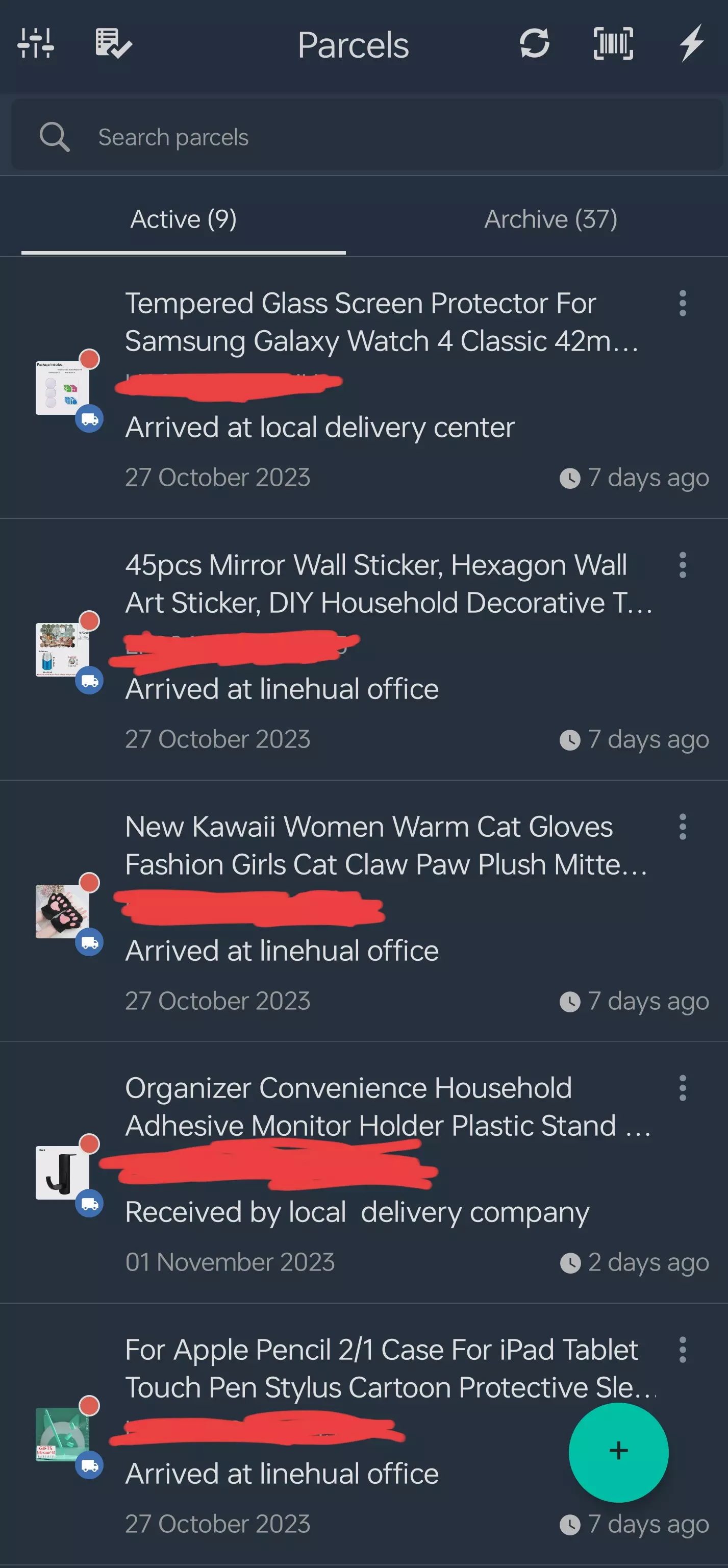Open options for Kawaii Cat Gloves parcel
728x1568 pixels.
point(683,827)
